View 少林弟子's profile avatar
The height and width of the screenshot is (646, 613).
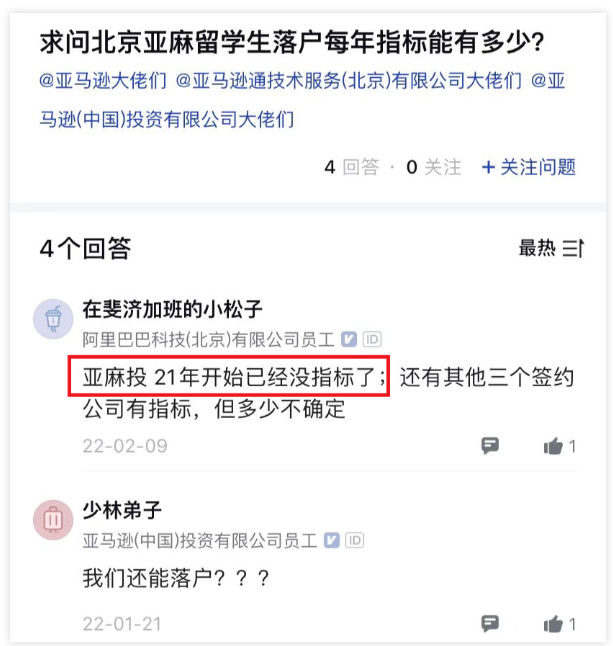(x=51, y=520)
